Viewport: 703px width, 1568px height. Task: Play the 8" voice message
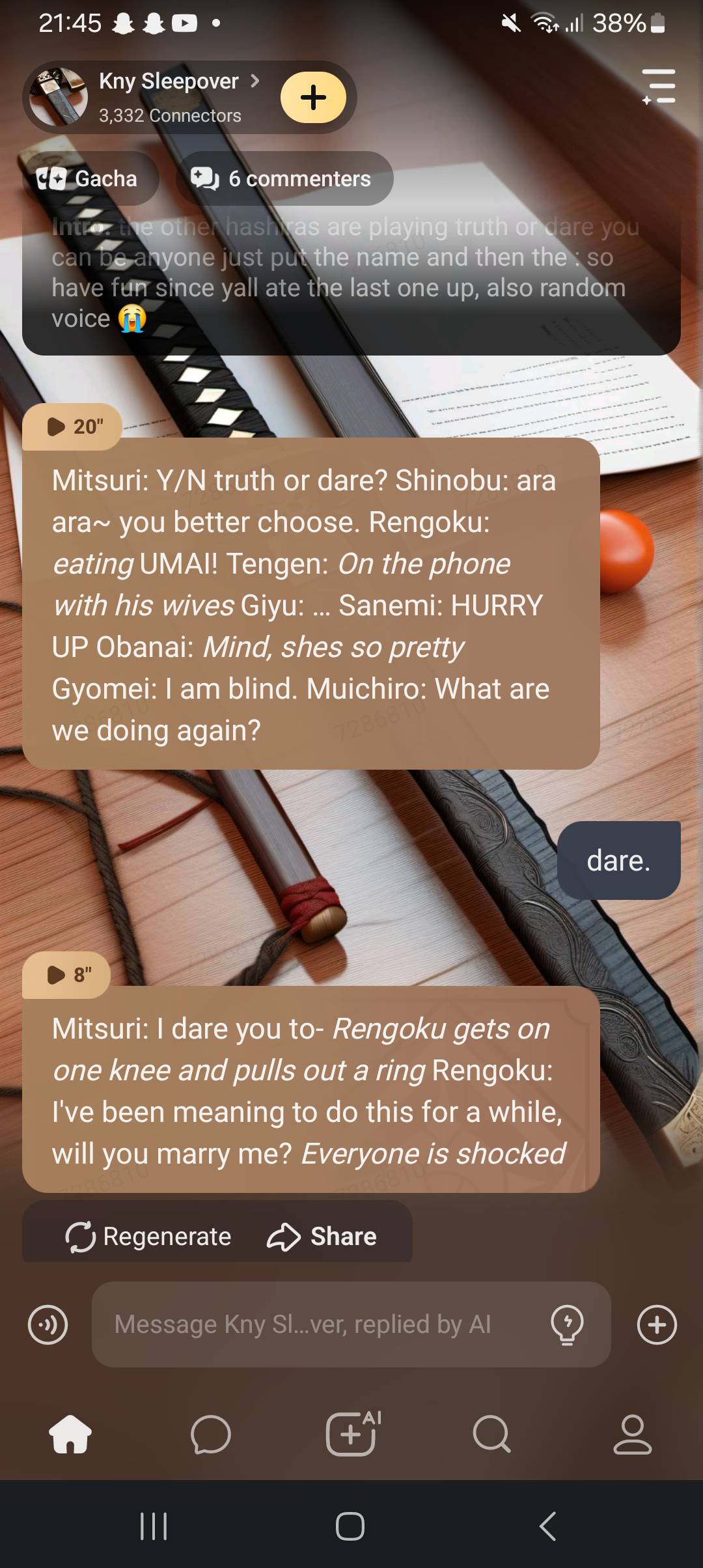[x=67, y=975]
